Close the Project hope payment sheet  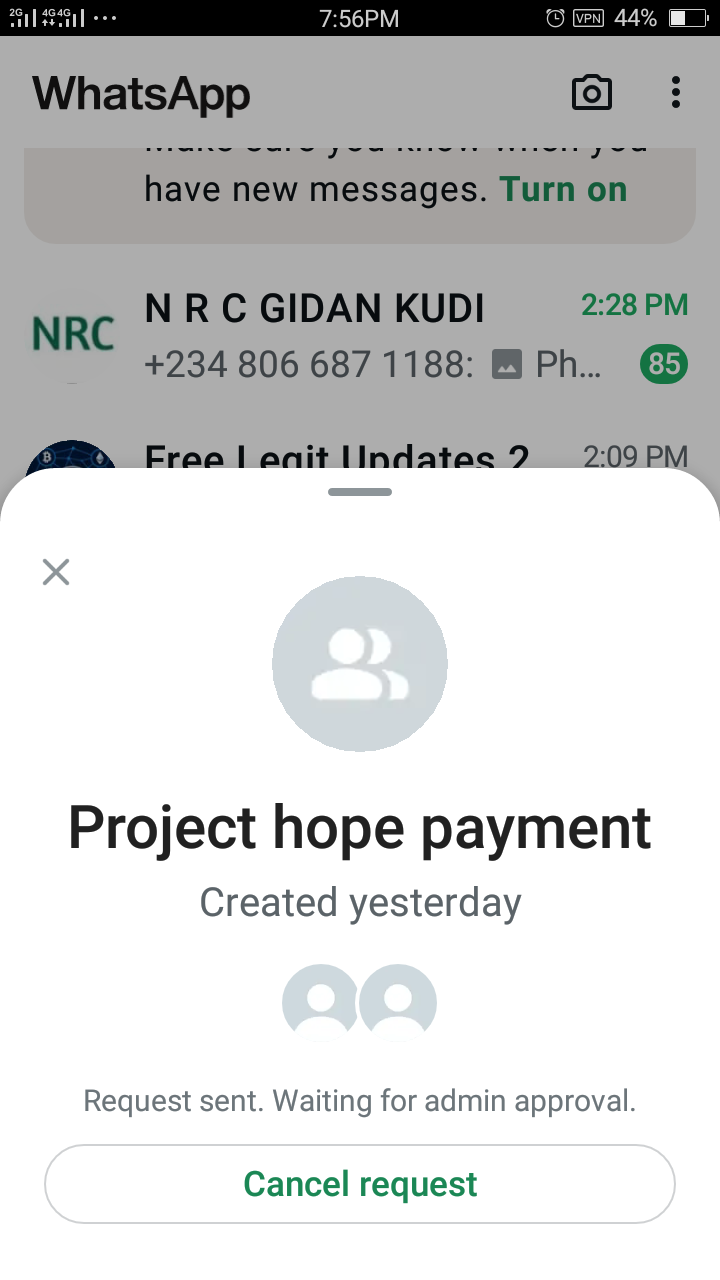click(x=56, y=572)
